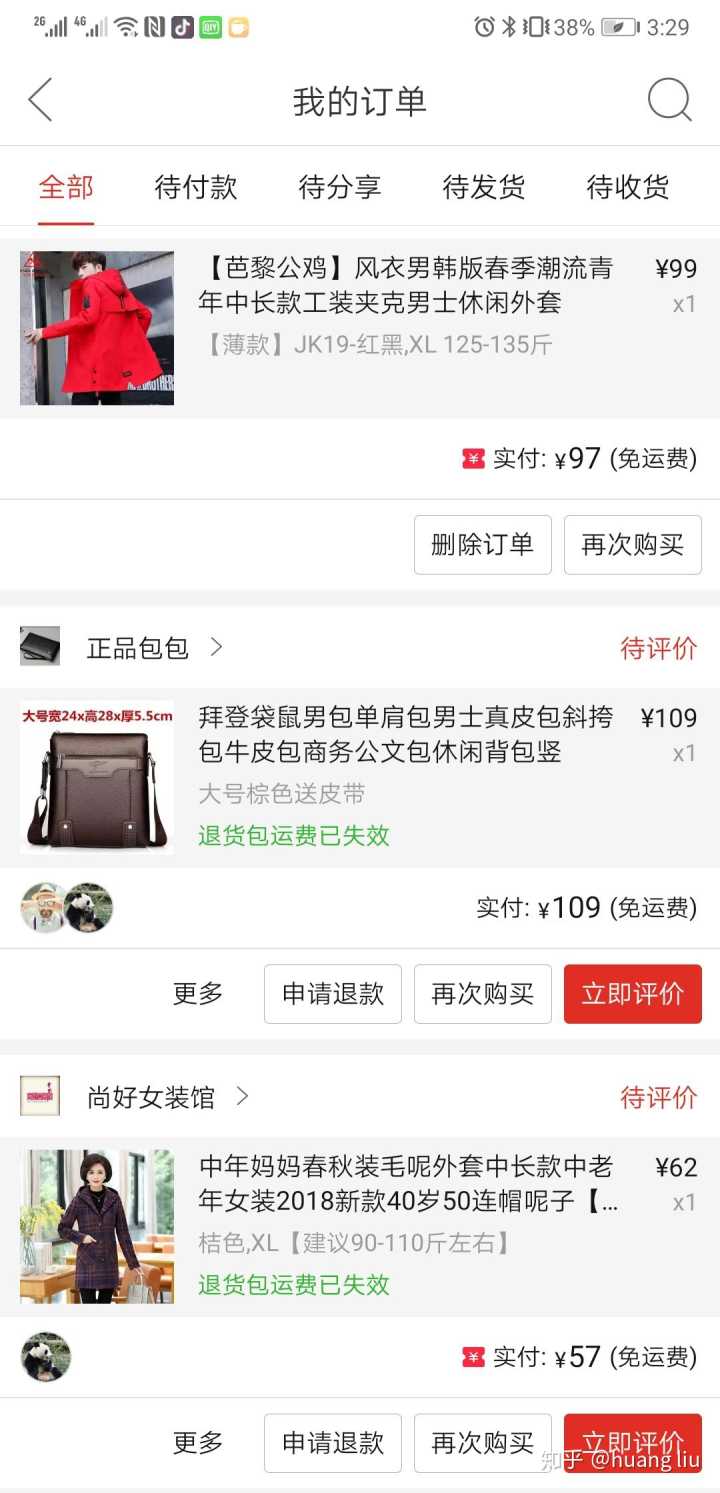This screenshot has width=720, height=1493.
Task: Open the 尚好女装馆 store page
Action: (x=150, y=1097)
